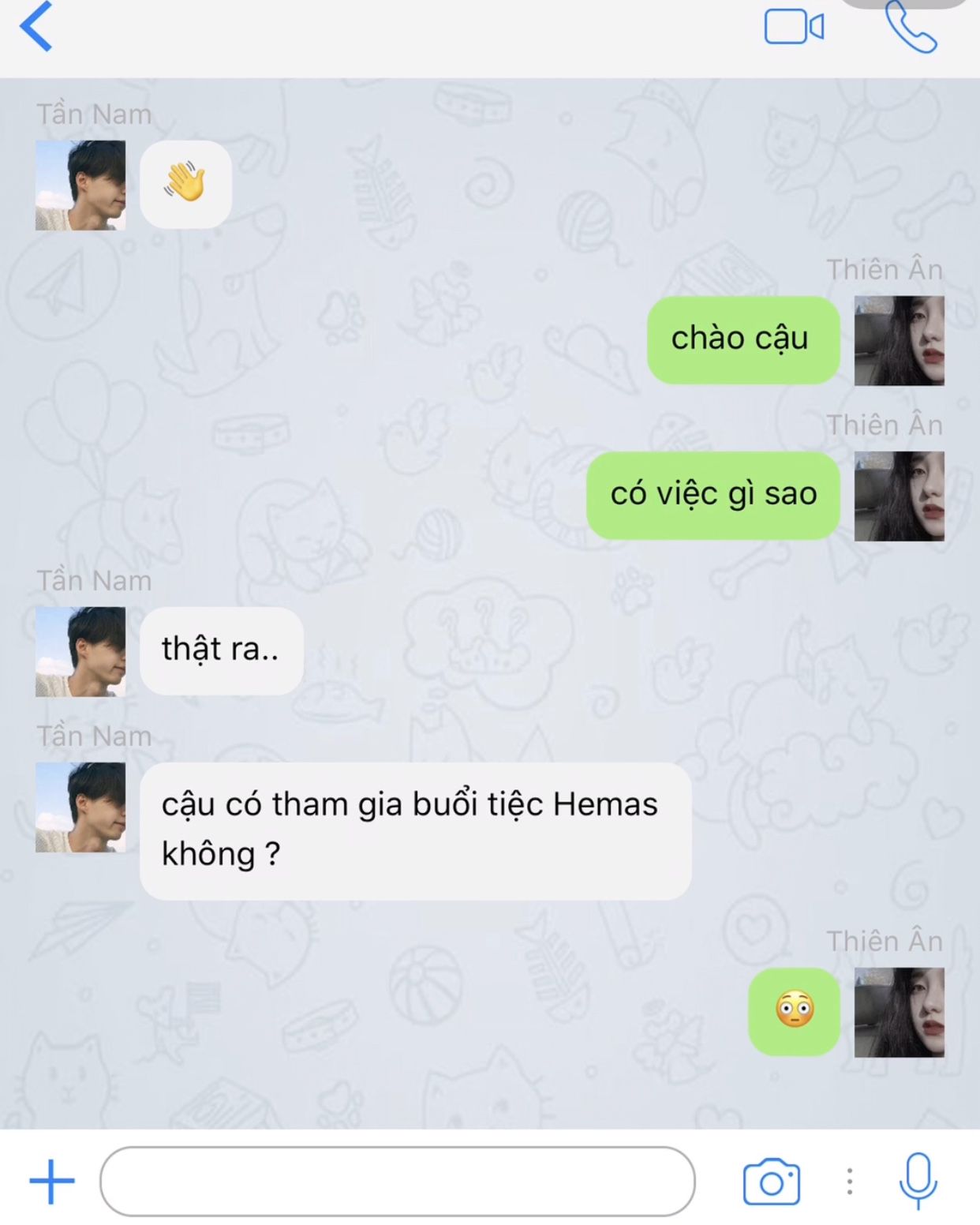The image size is (980, 1225).
Task: Open Tần Nam's avatar beside waving emoji
Action: tap(80, 185)
